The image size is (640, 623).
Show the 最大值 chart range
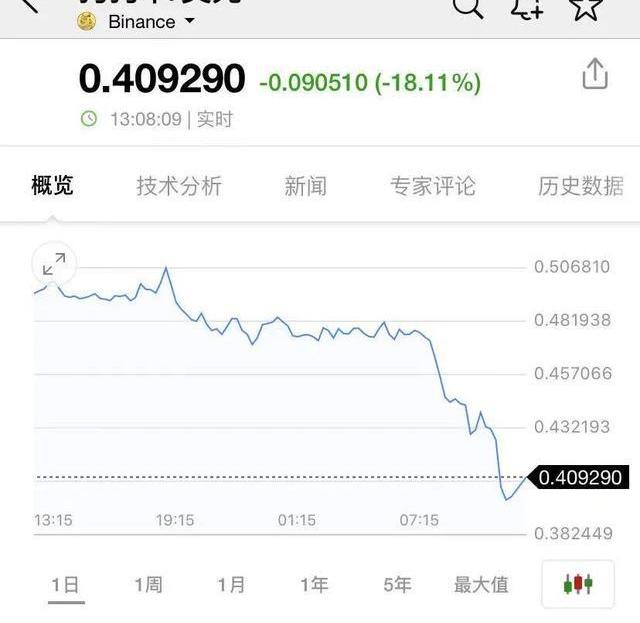pos(481,585)
